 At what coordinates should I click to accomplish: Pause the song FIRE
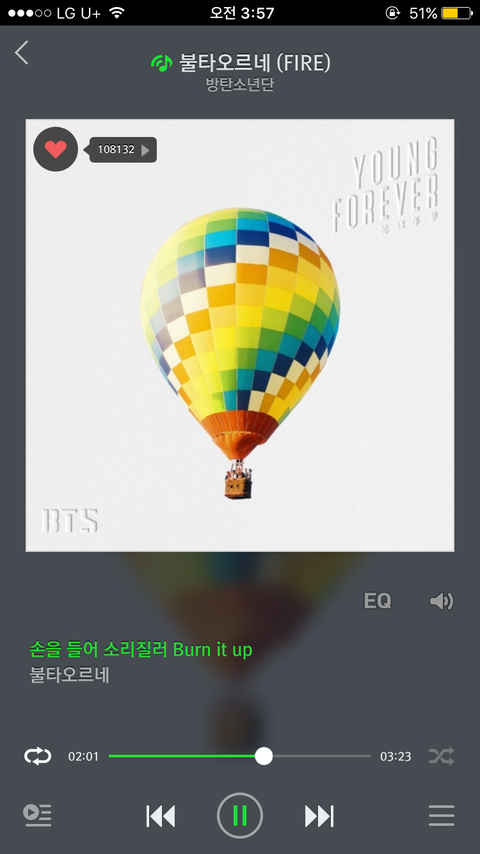(240, 815)
